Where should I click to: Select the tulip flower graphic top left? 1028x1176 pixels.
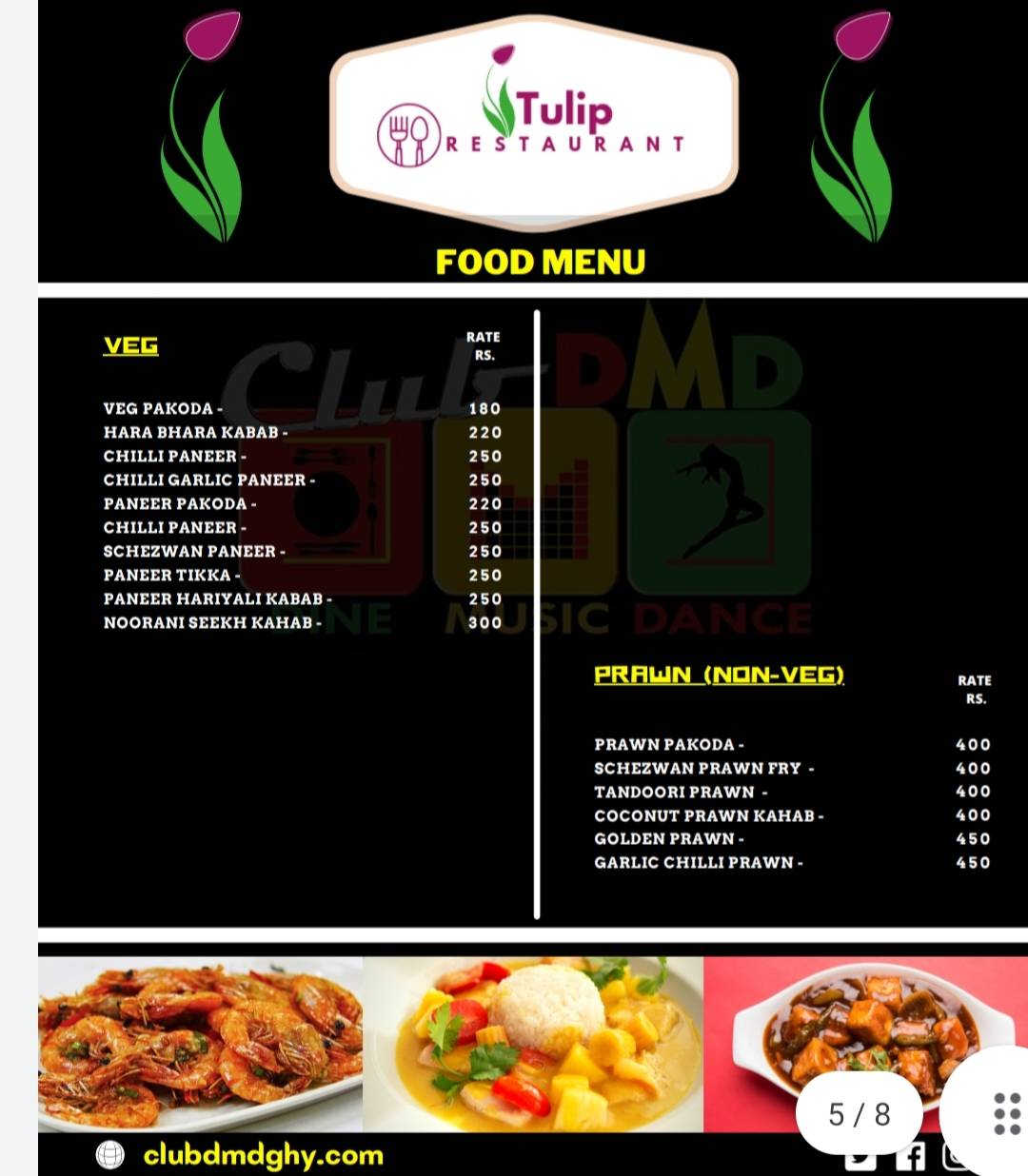tap(202, 124)
